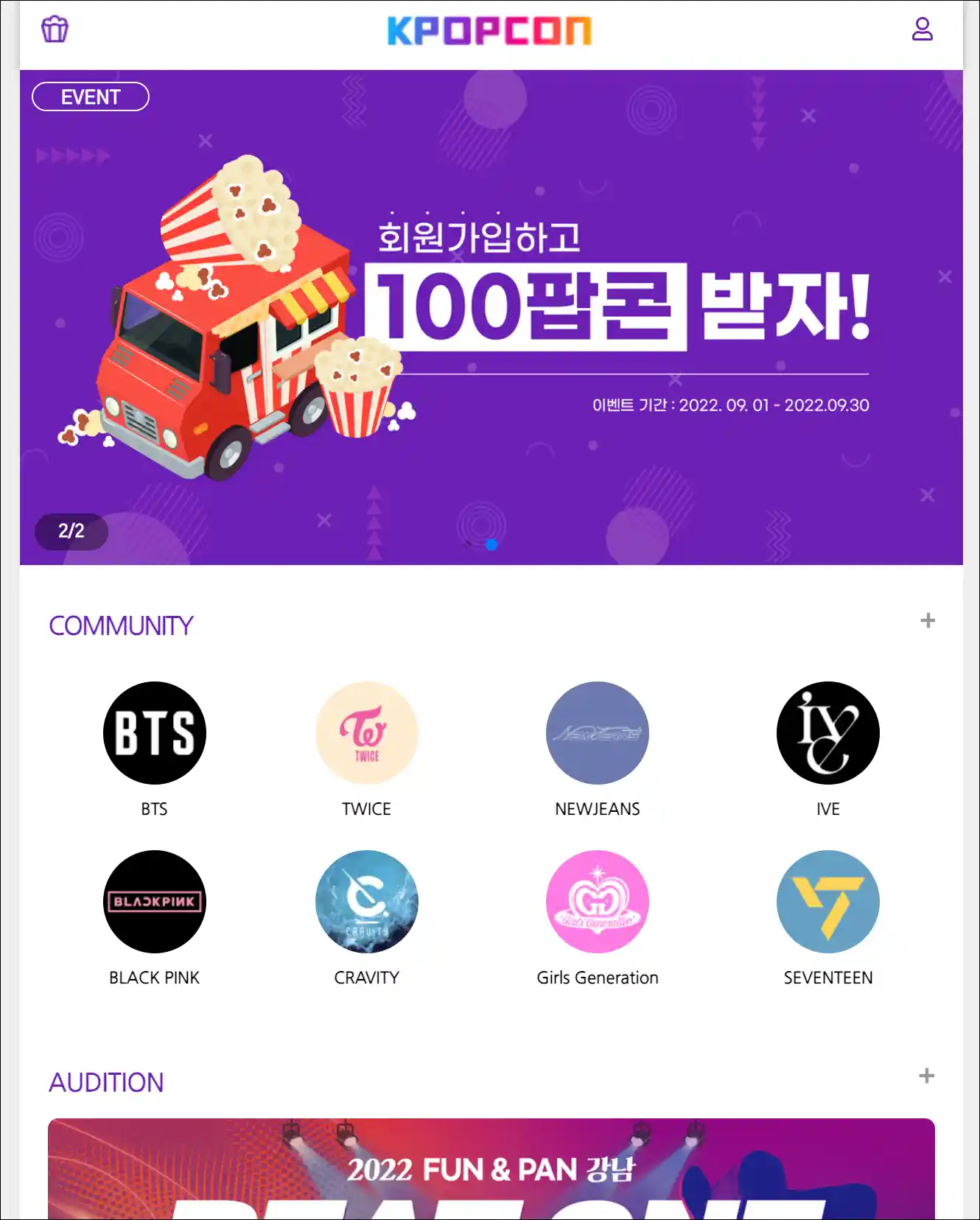Open the user profile icon
This screenshot has height=1220, width=980.
(922, 29)
